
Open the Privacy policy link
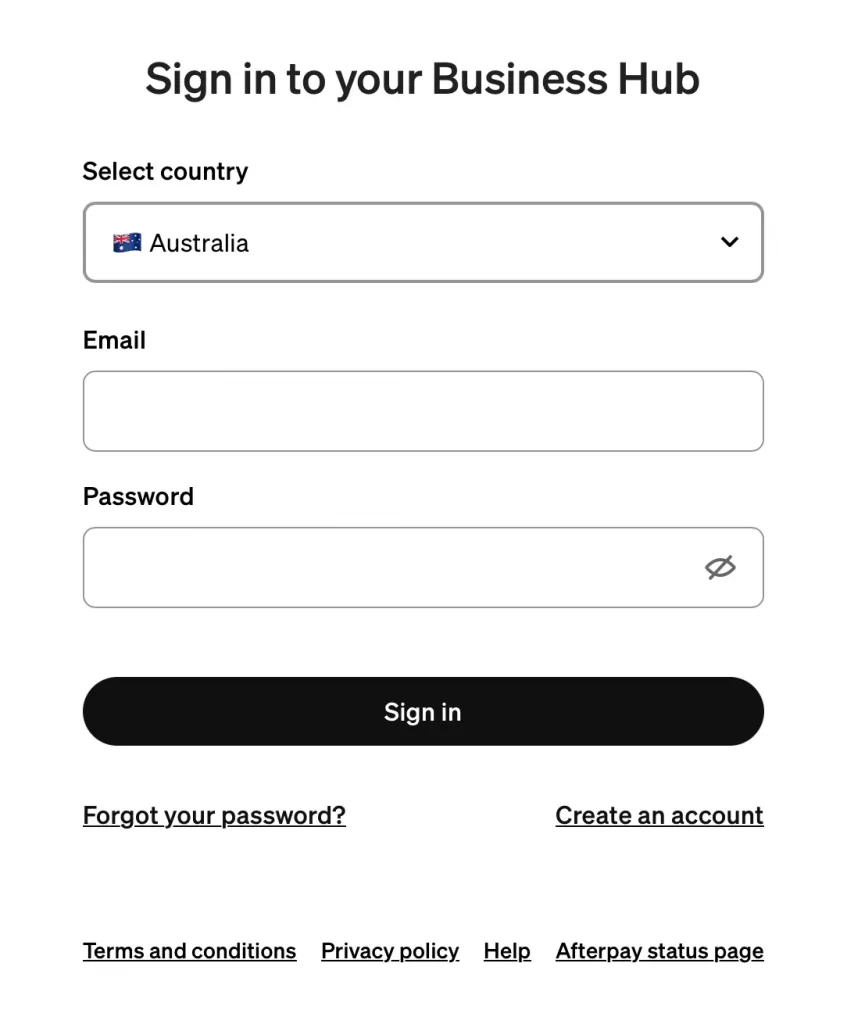click(390, 950)
